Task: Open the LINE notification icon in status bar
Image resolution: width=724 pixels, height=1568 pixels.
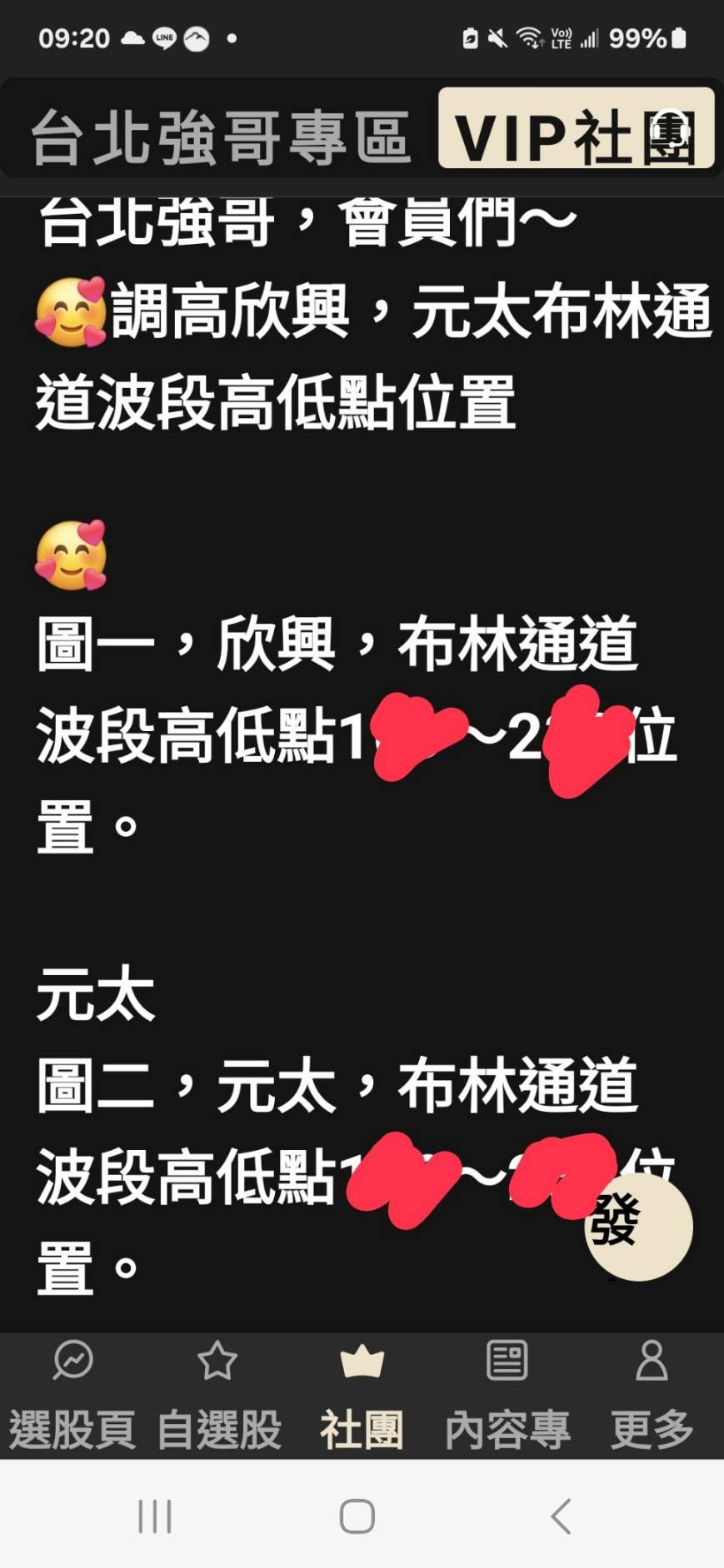Action: [164, 37]
